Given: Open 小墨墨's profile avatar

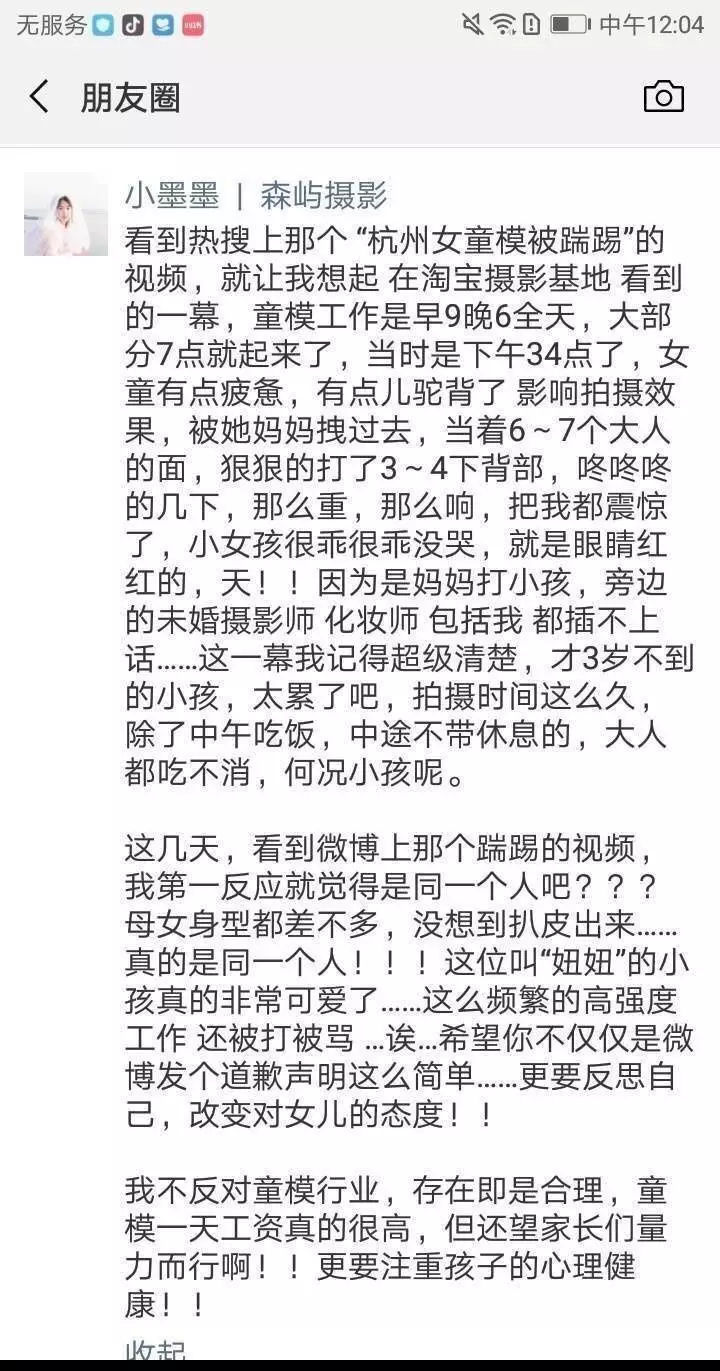Looking at the screenshot, I should click(66, 214).
